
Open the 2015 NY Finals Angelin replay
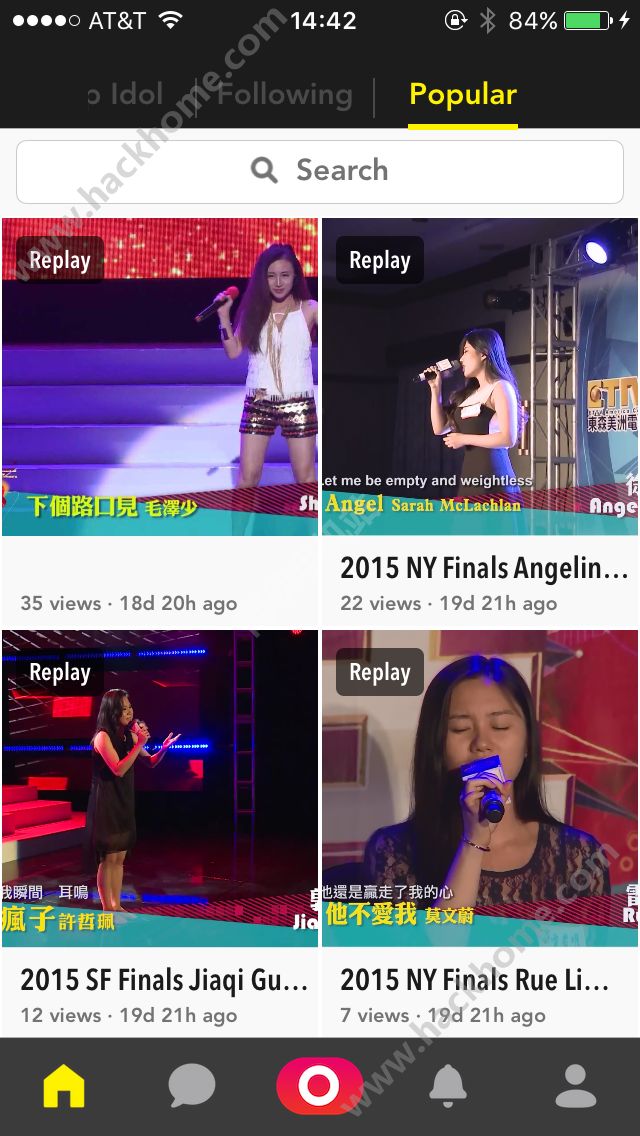coord(480,377)
